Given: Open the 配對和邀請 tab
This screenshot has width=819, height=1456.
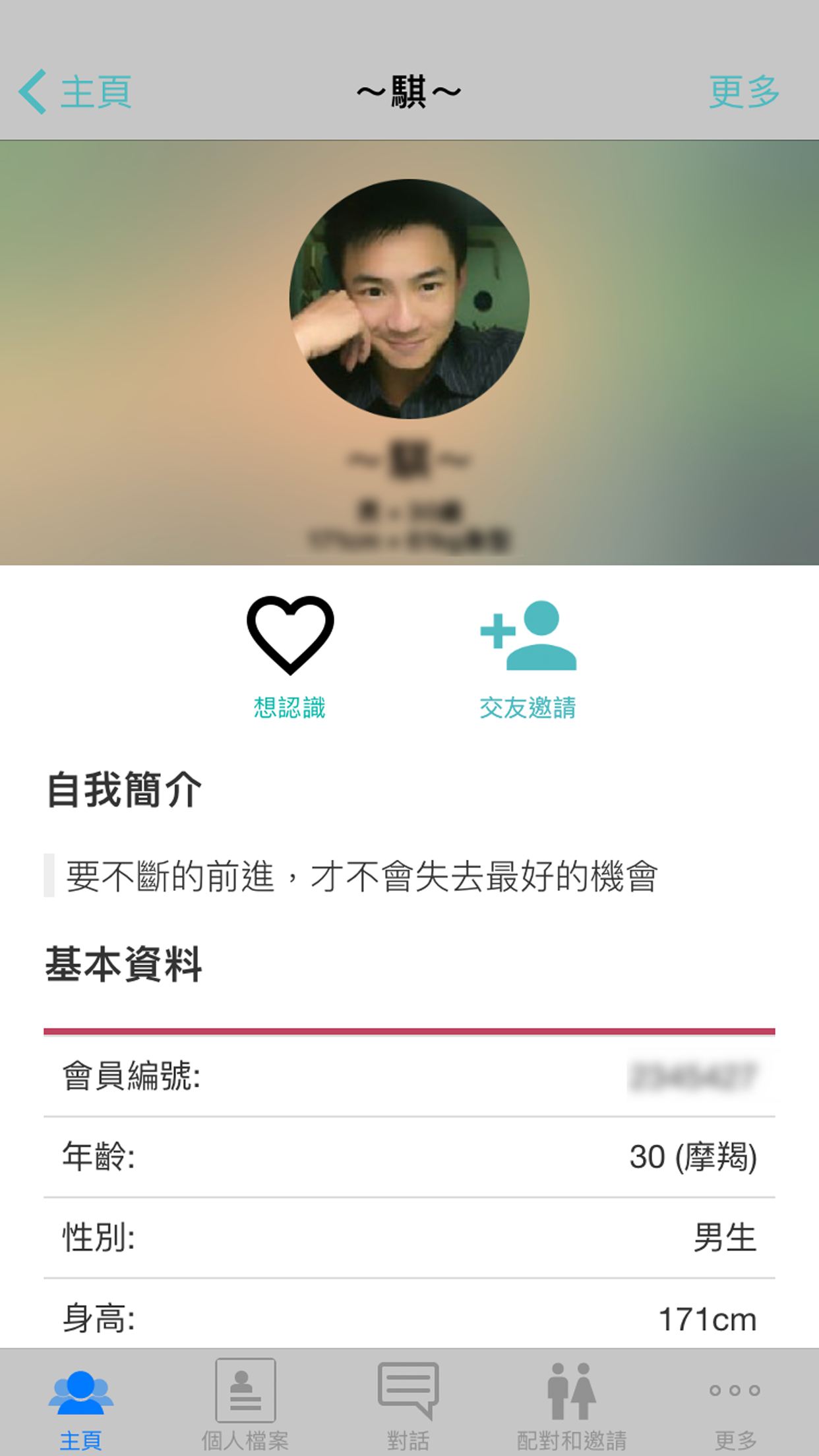Looking at the screenshot, I should coord(572,1402).
